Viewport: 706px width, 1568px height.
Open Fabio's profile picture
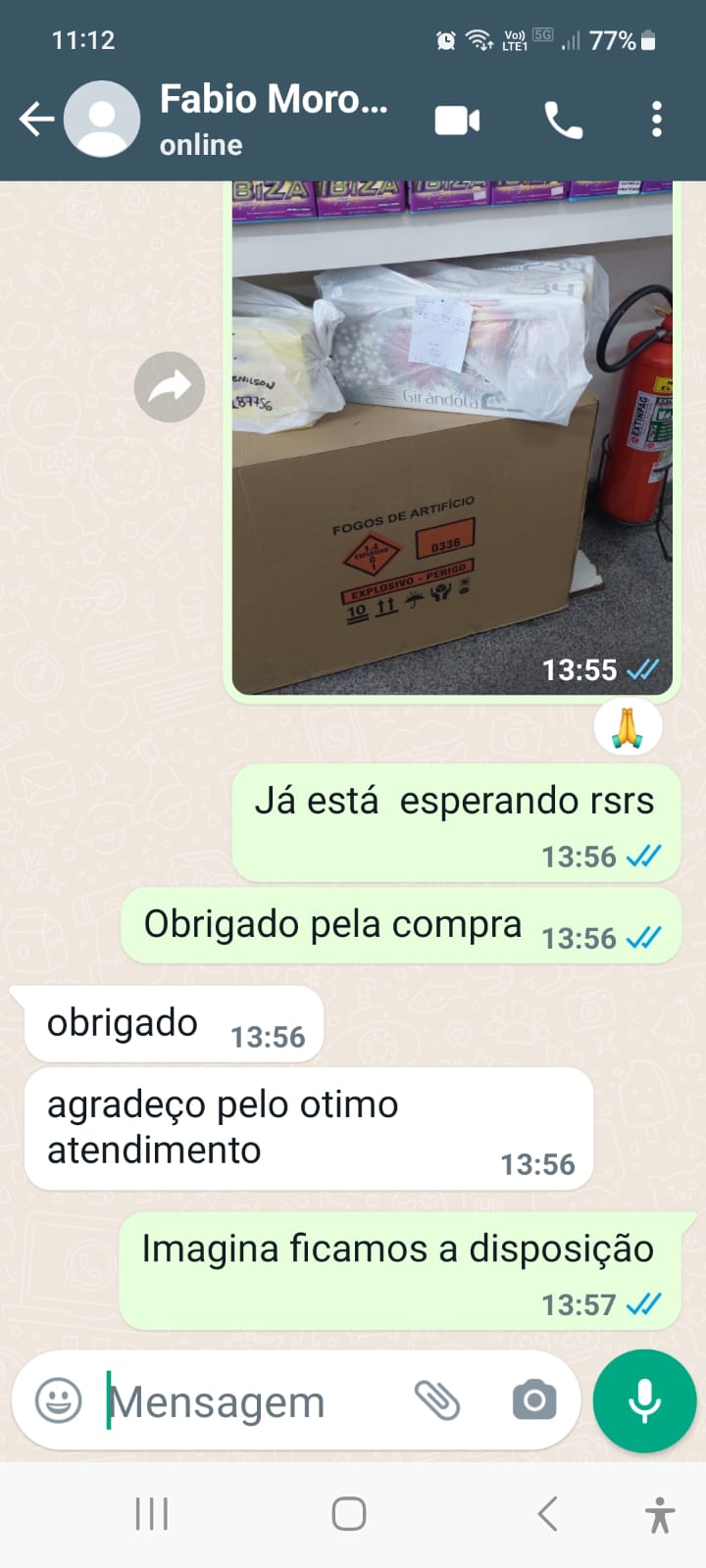click(102, 120)
